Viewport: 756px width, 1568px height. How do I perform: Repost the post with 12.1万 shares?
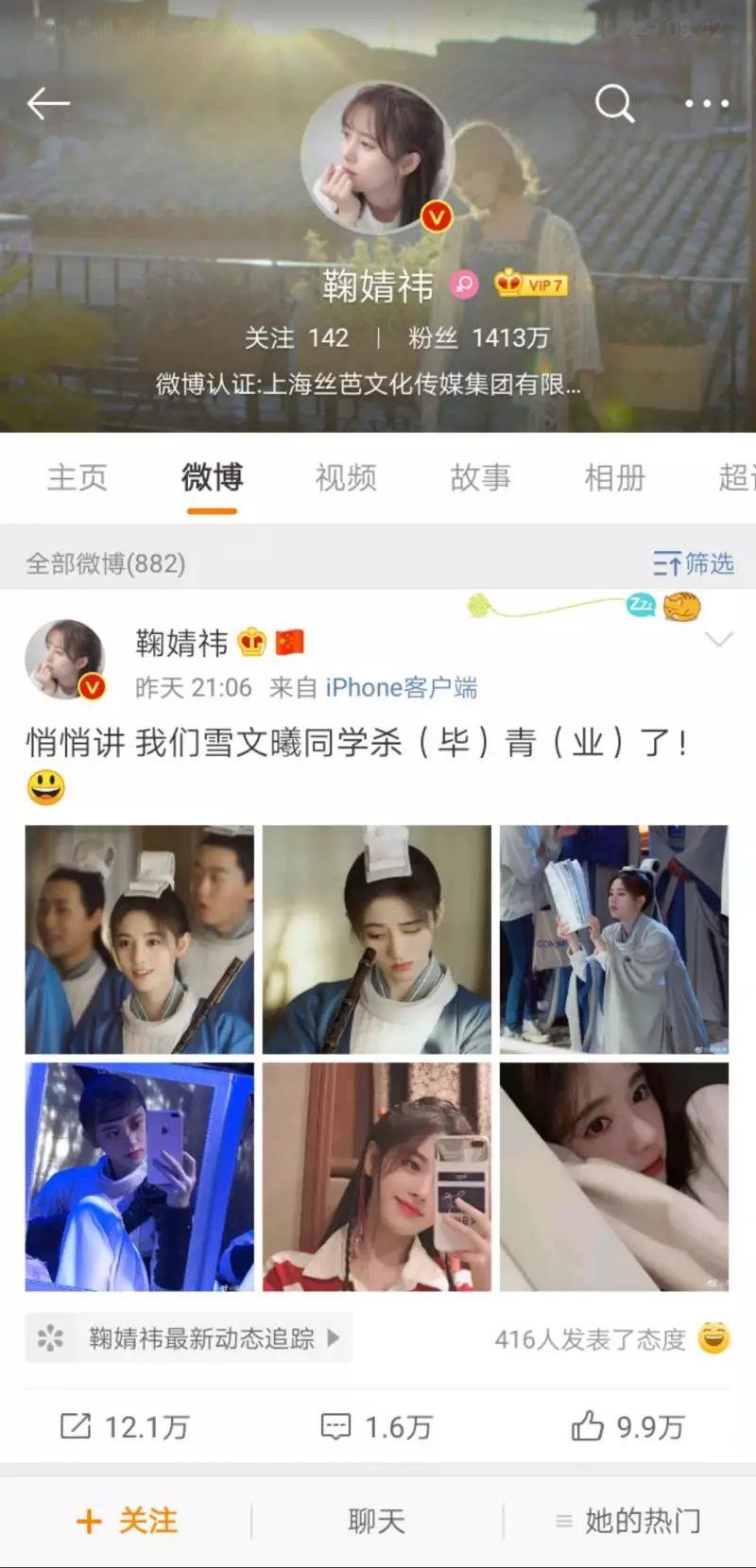point(126,1426)
